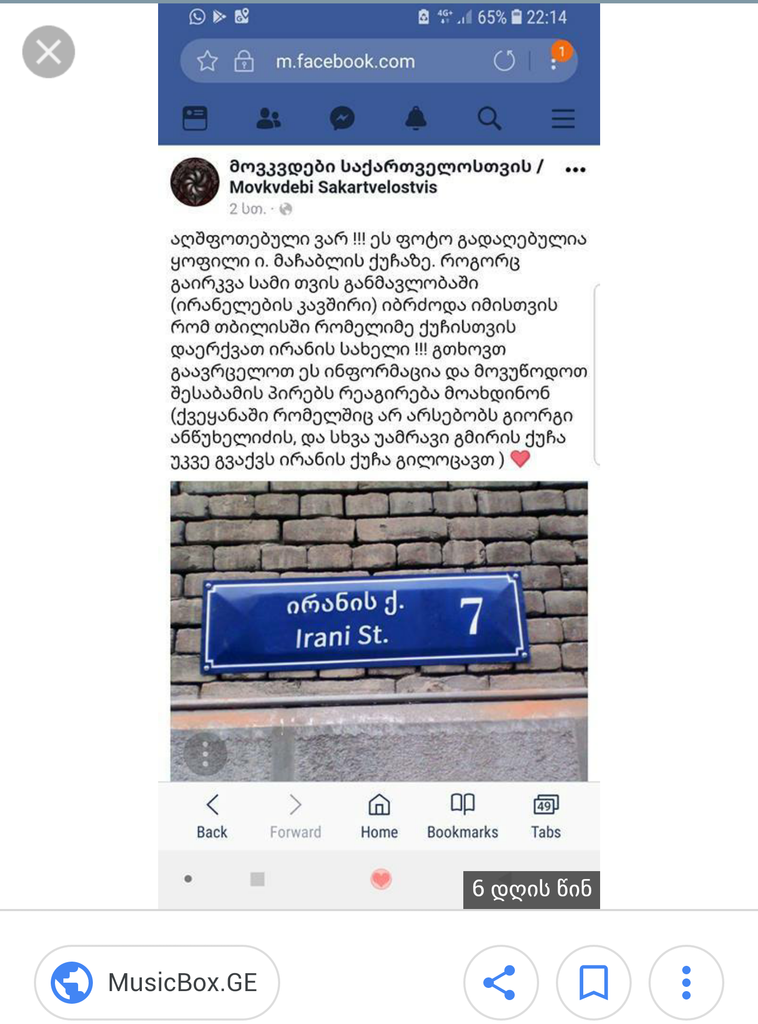The height and width of the screenshot is (1024, 758).
Task: Open the notifications bell
Action: (416, 117)
